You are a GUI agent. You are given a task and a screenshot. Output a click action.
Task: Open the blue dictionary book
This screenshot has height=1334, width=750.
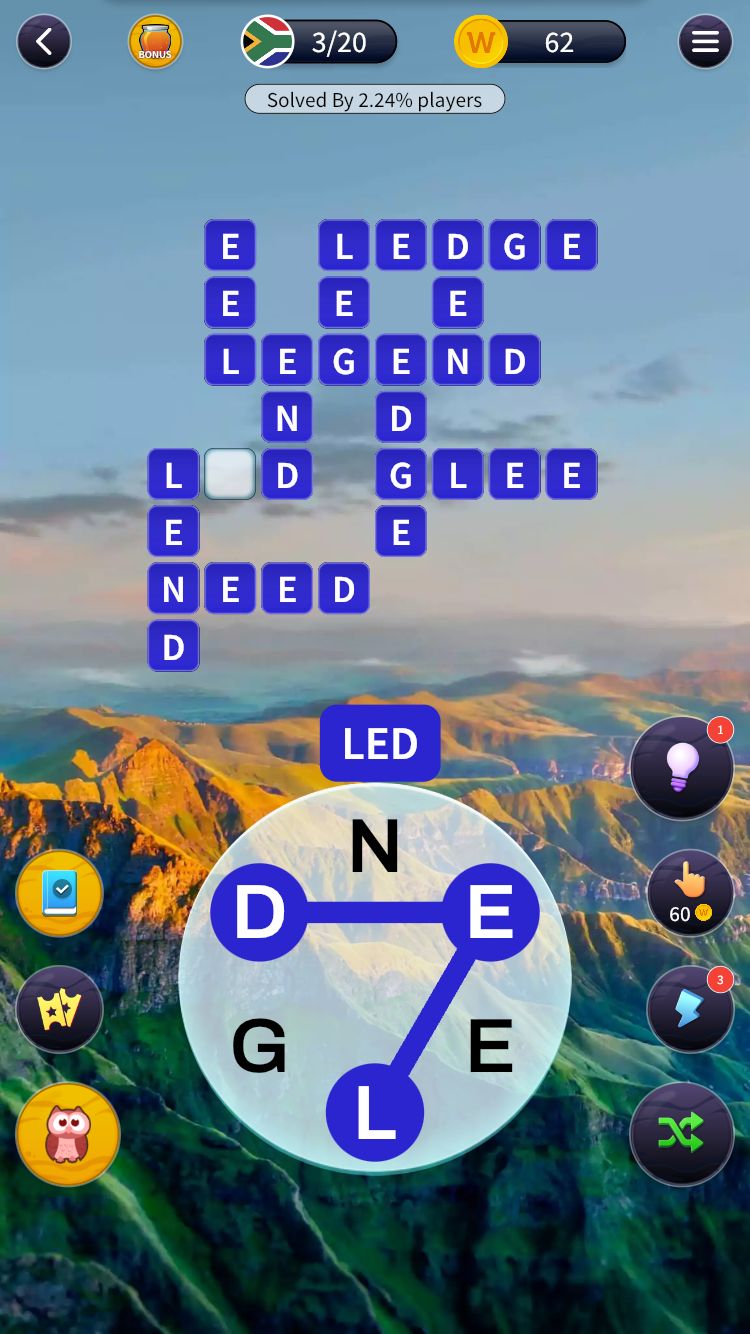coord(60,893)
